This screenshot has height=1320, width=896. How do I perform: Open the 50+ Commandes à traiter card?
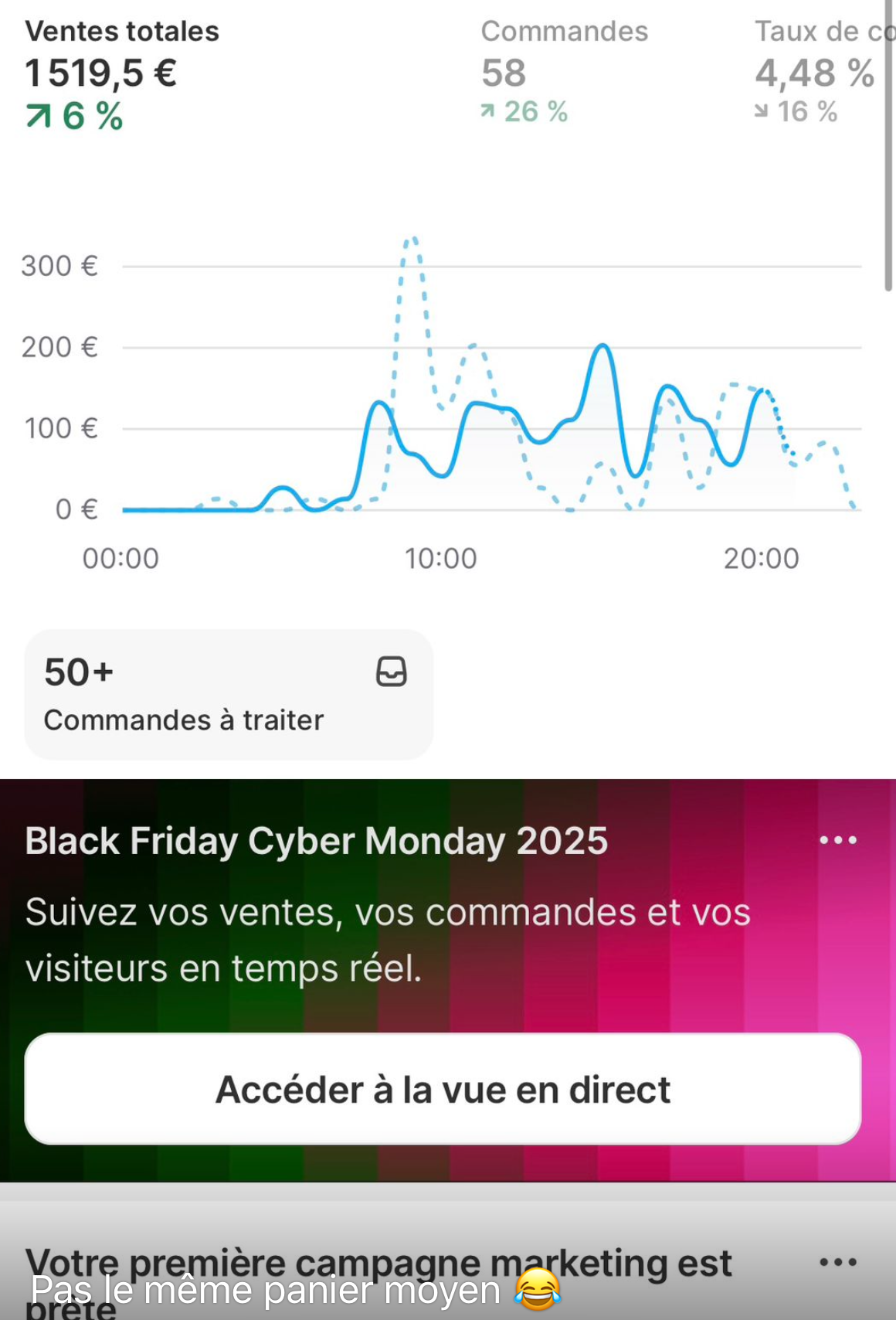point(229,694)
